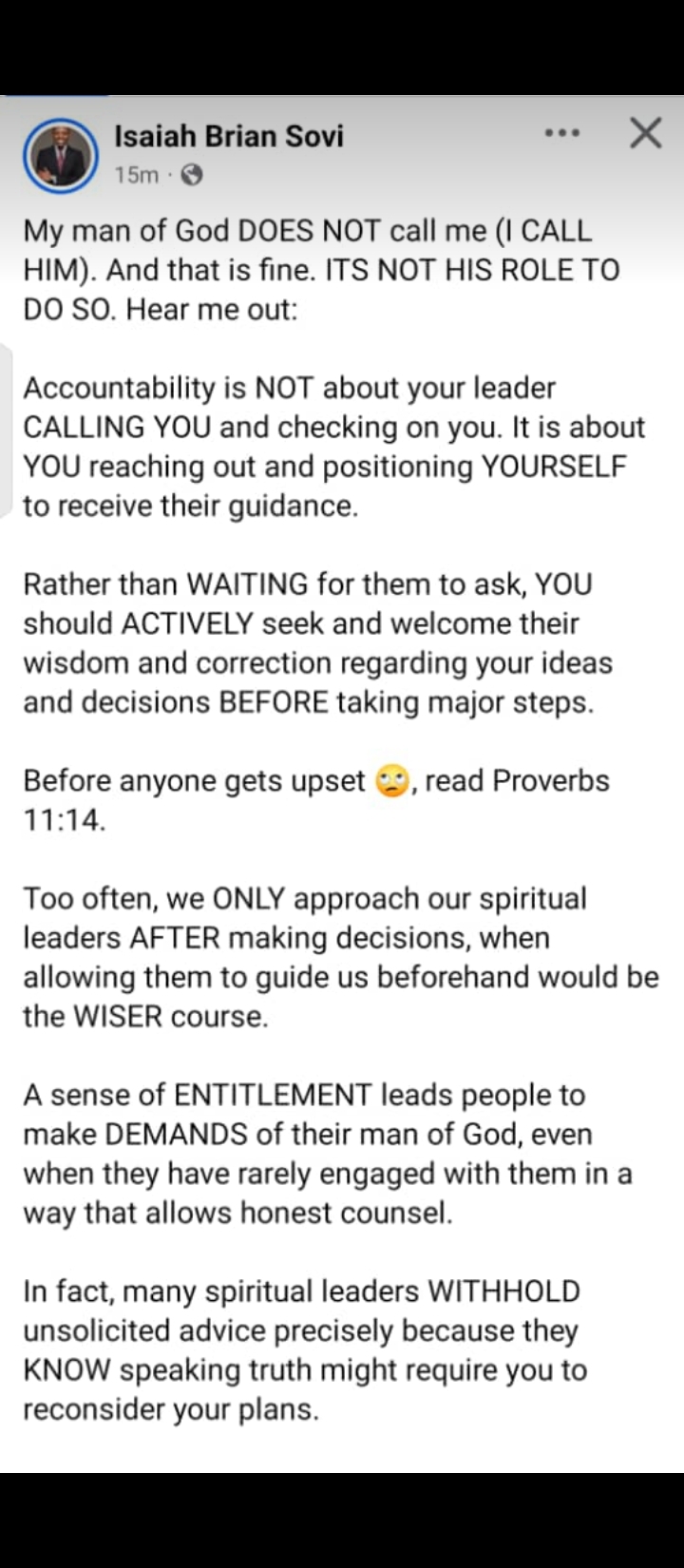Viewport: 684px width, 1568px height.
Task: Open Isaiah Brian Sovi's profile picture
Action: pos(61,154)
